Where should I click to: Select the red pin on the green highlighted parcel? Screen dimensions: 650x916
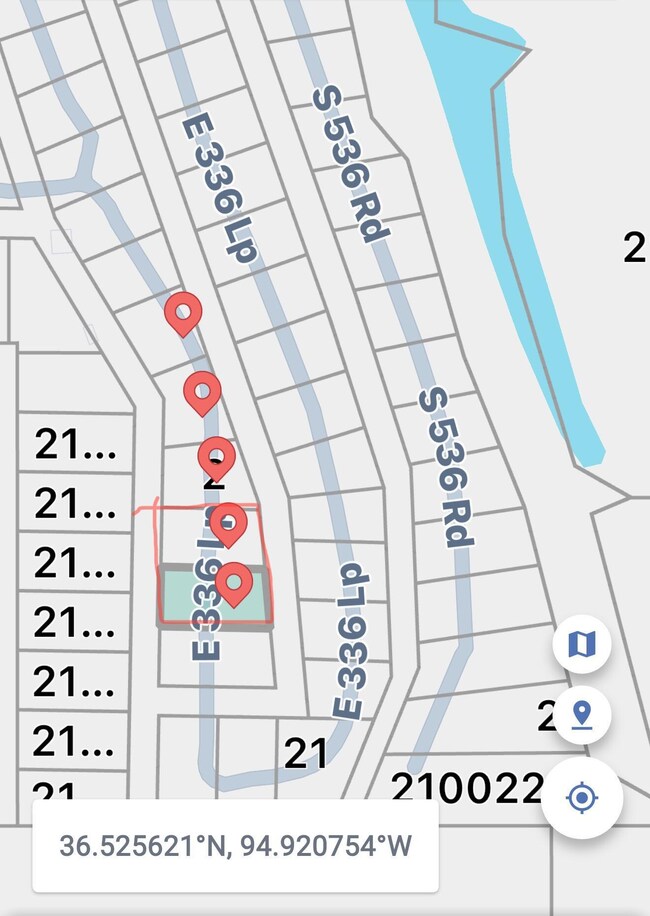(x=234, y=583)
